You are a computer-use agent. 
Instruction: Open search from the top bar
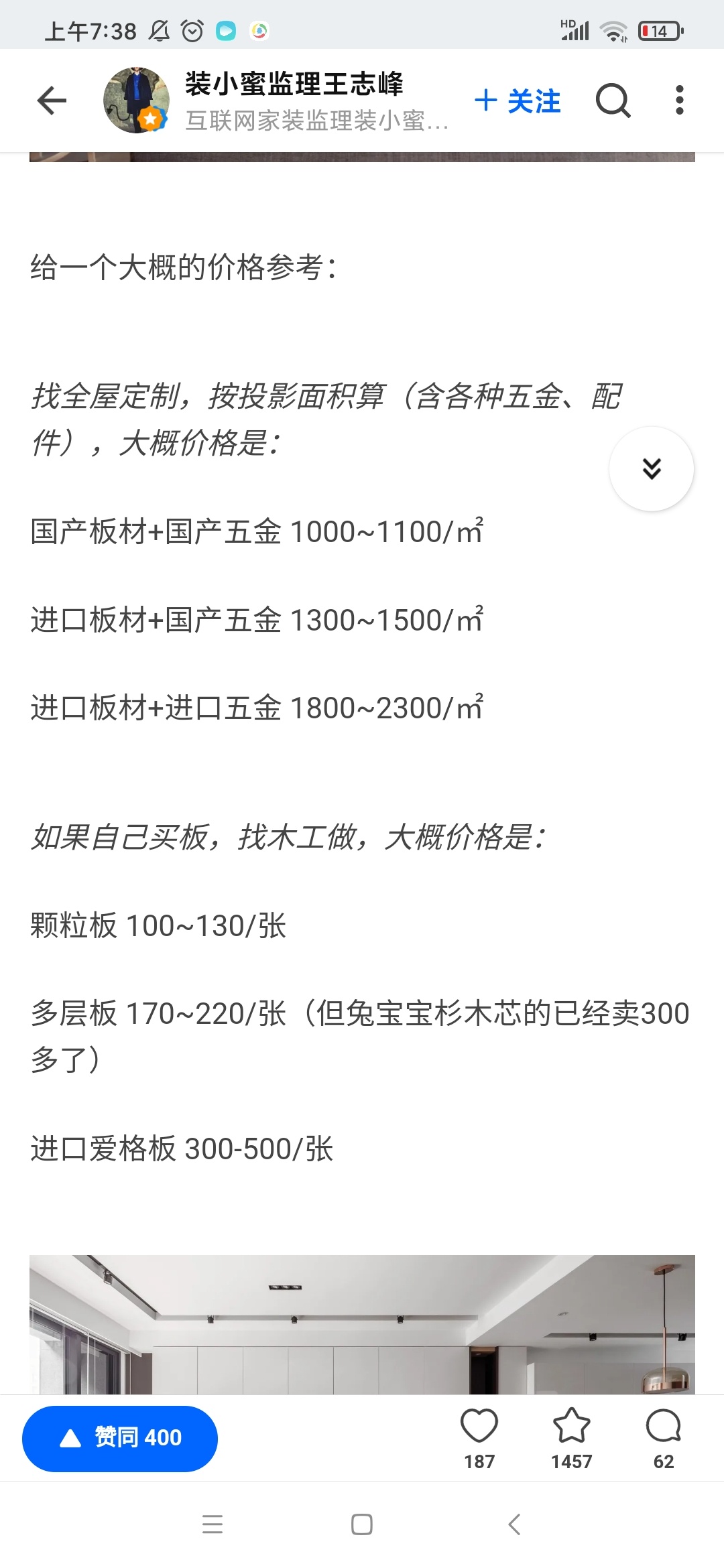613,101
